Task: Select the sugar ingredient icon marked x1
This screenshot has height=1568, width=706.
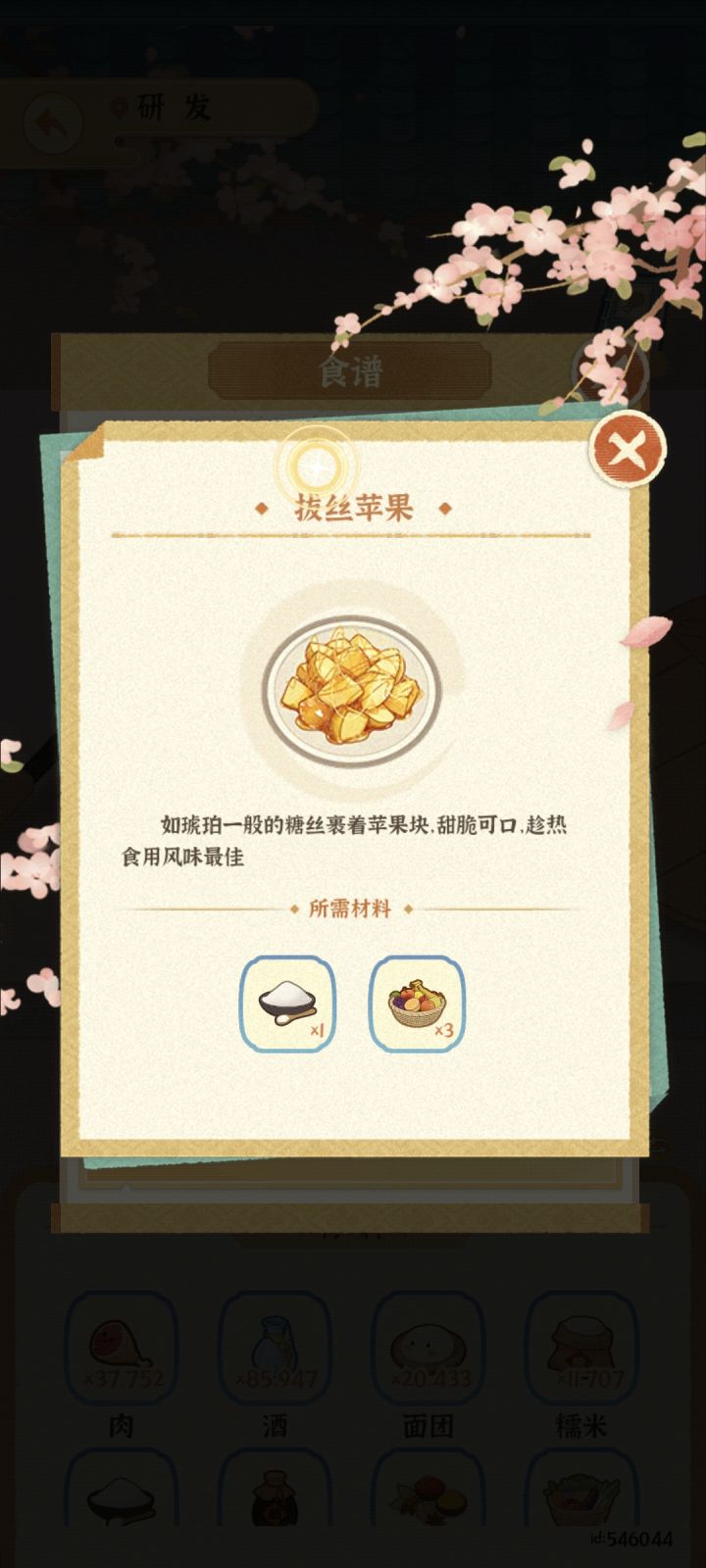Action: (284, 1004)
